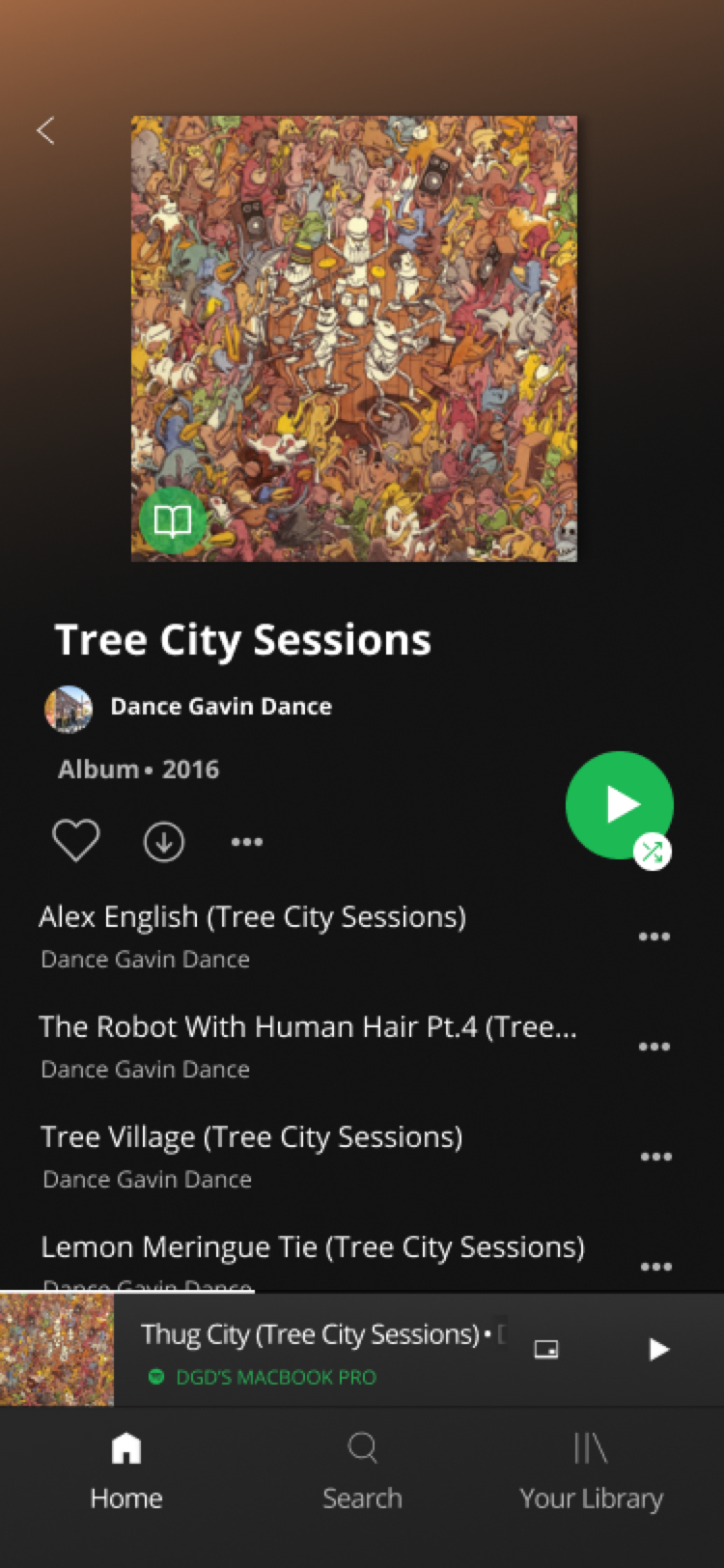The image size is (724, 1568).
Task: Switch to Your Library tab
Action: 591,1471
